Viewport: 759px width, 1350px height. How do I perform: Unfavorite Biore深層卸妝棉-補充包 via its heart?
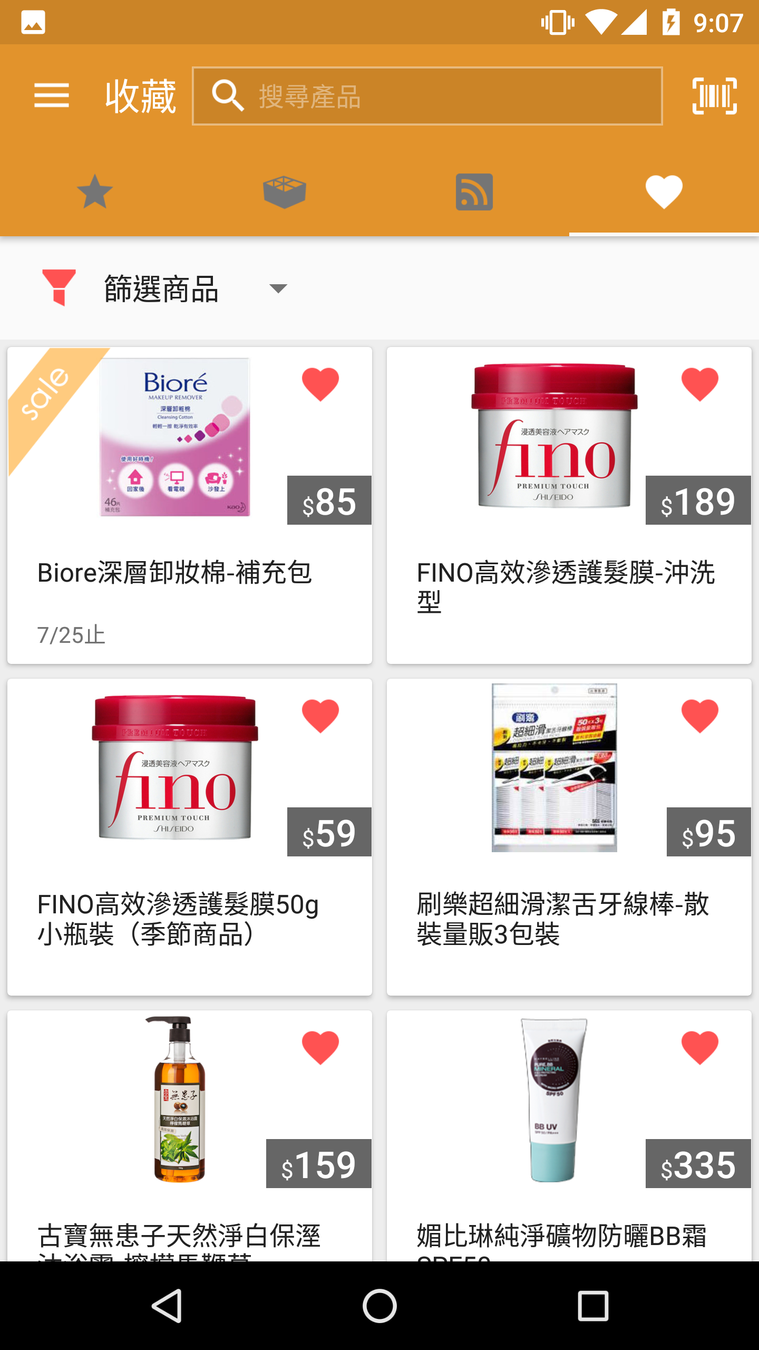coord(320,384)
